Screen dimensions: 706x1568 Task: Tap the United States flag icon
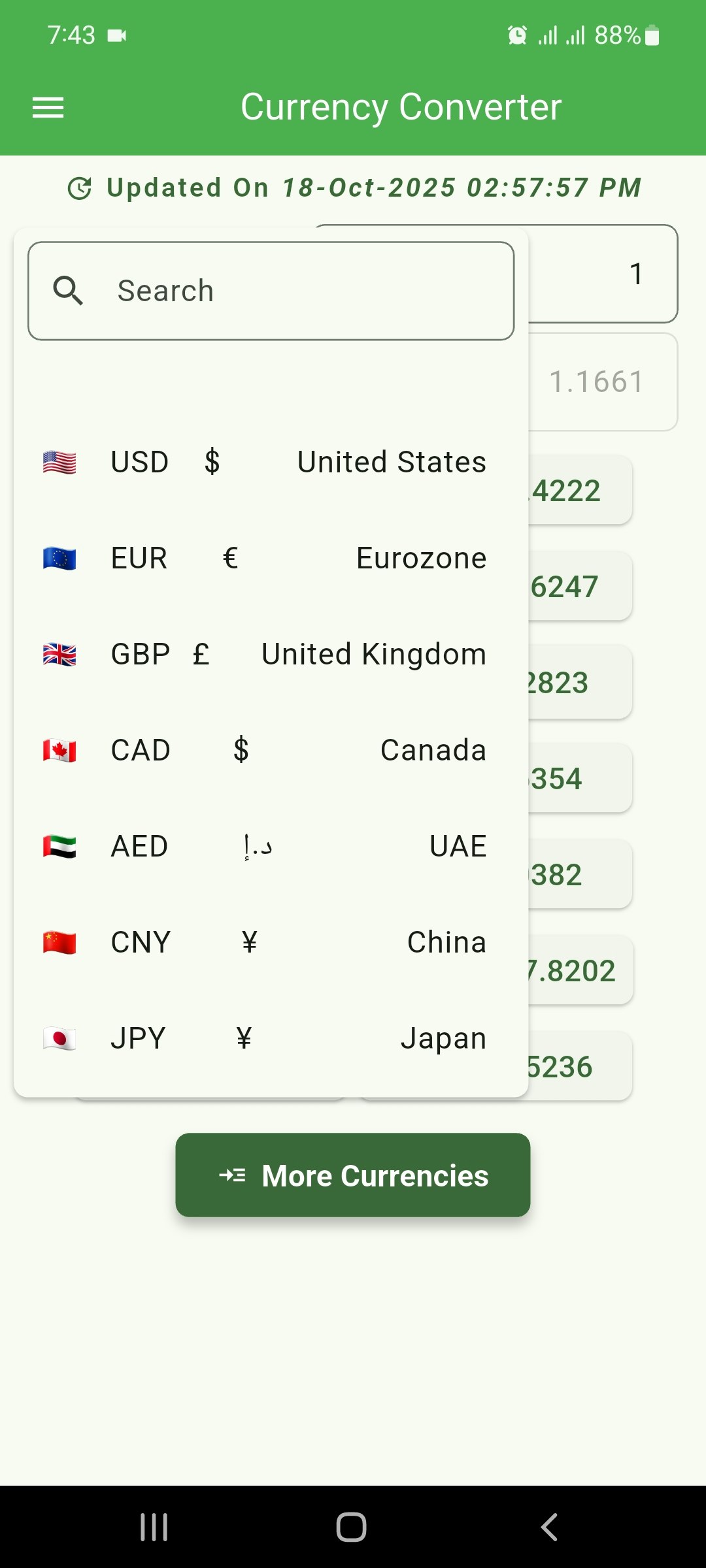point(59,462)
